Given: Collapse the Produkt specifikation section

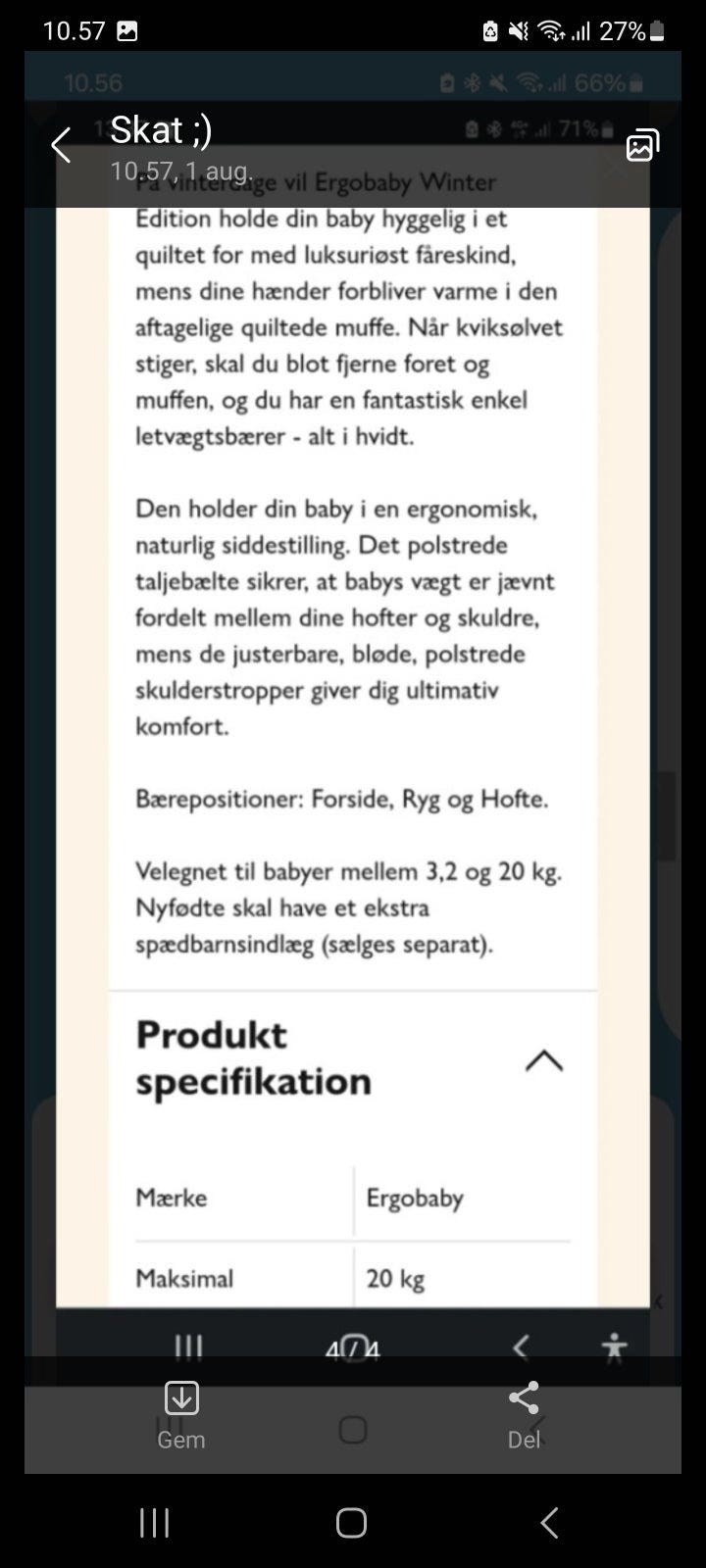Looking at the screenshot, I should 544,1061.
